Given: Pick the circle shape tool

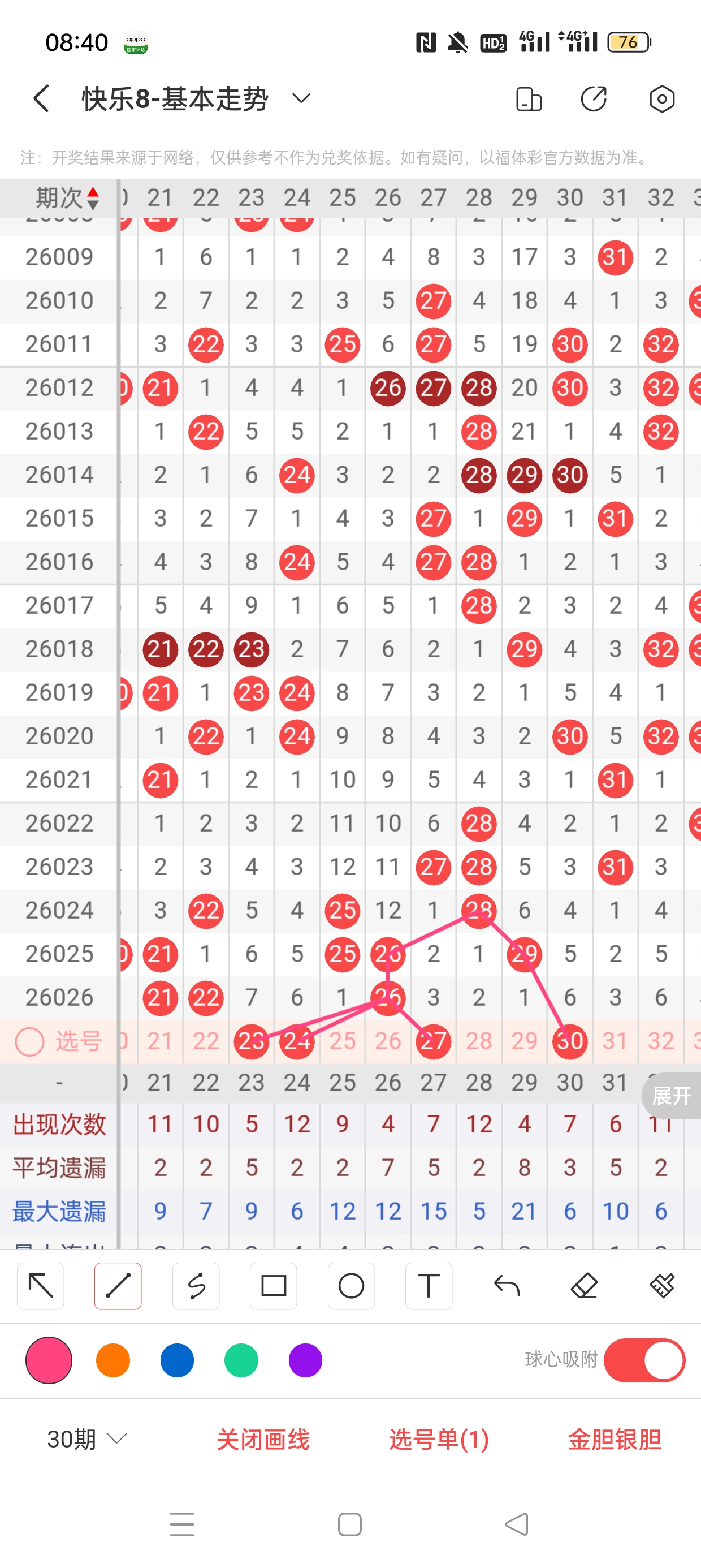Looking at the screenshot, I should 351,1286.
